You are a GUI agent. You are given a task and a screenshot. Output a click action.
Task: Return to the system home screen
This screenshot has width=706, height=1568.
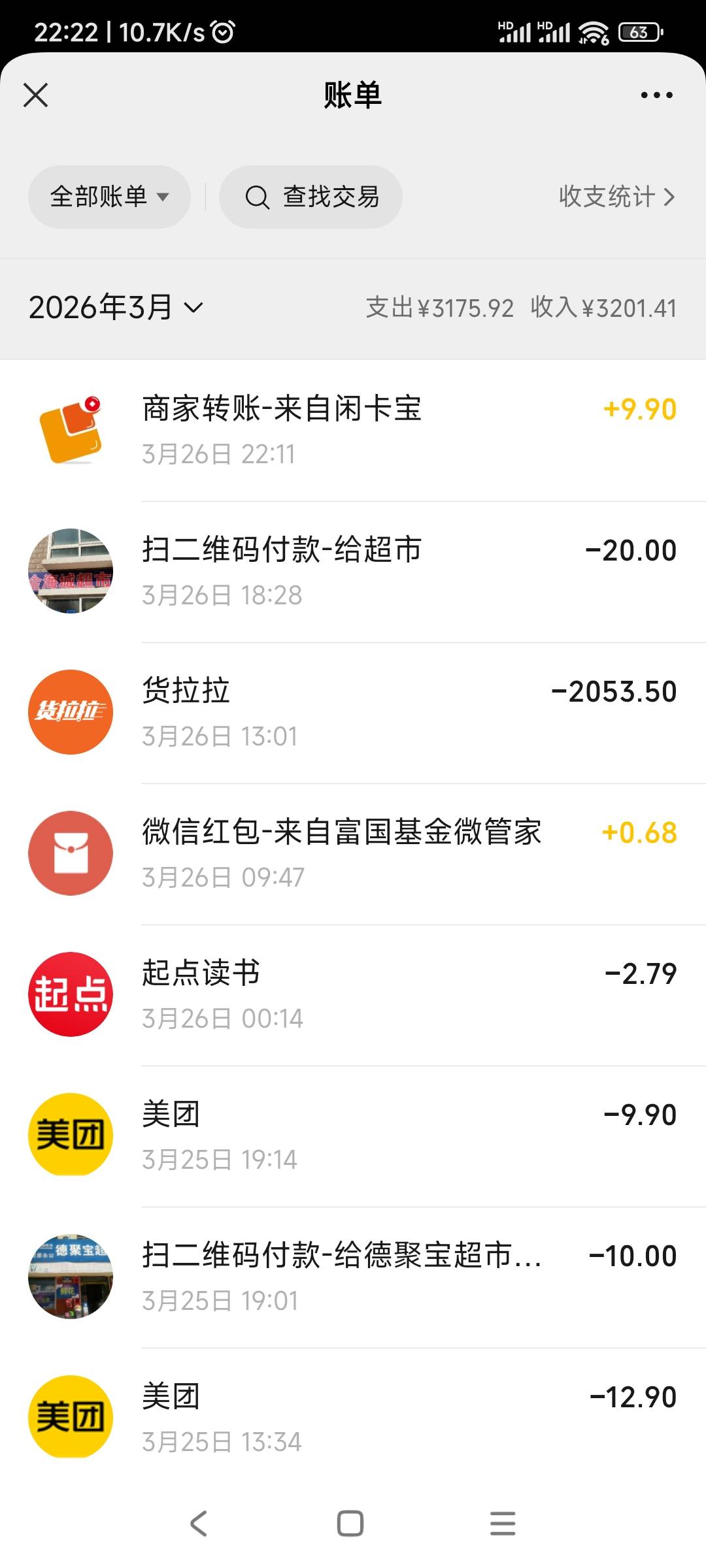(x=350, y=1524)
